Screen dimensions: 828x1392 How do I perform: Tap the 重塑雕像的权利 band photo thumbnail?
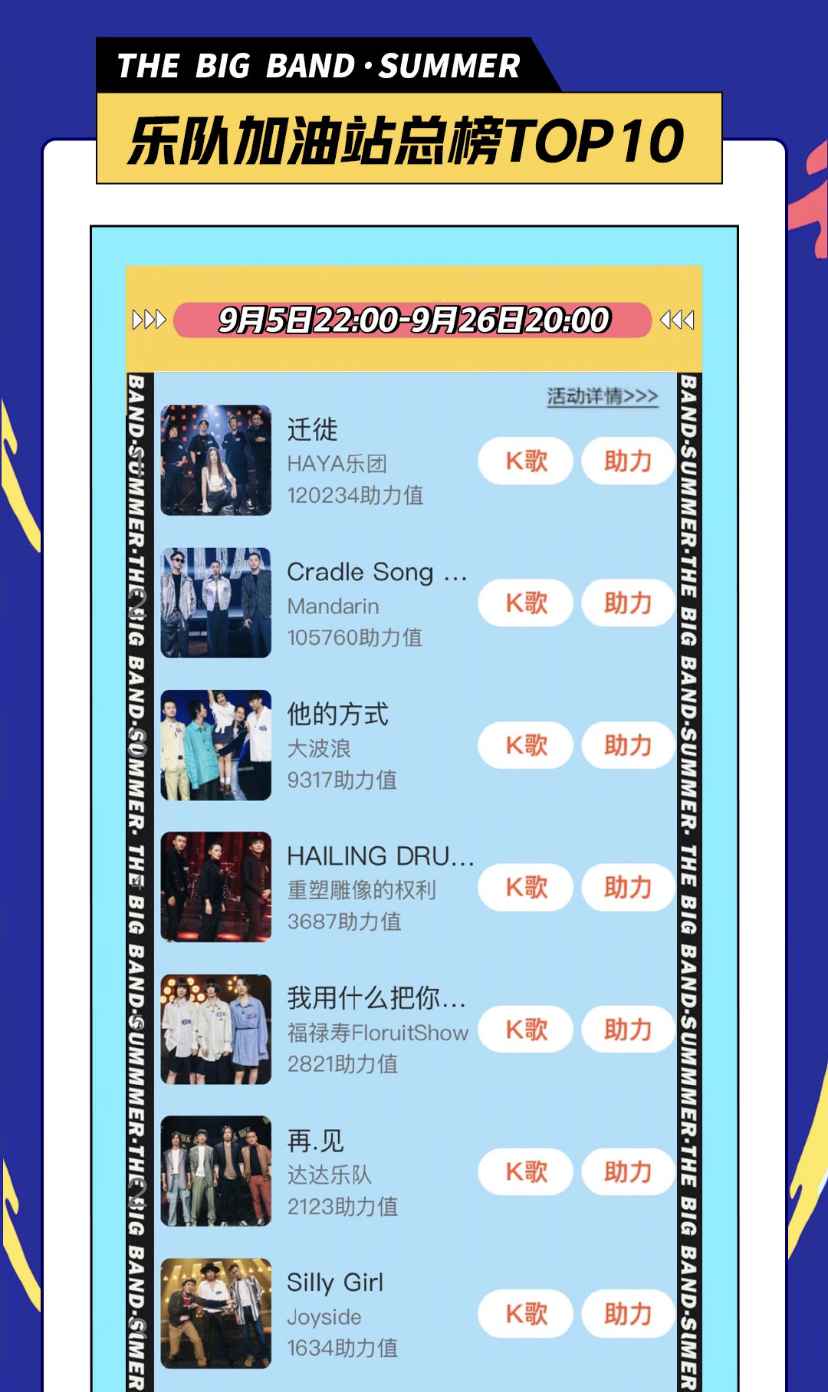(216, 886)
